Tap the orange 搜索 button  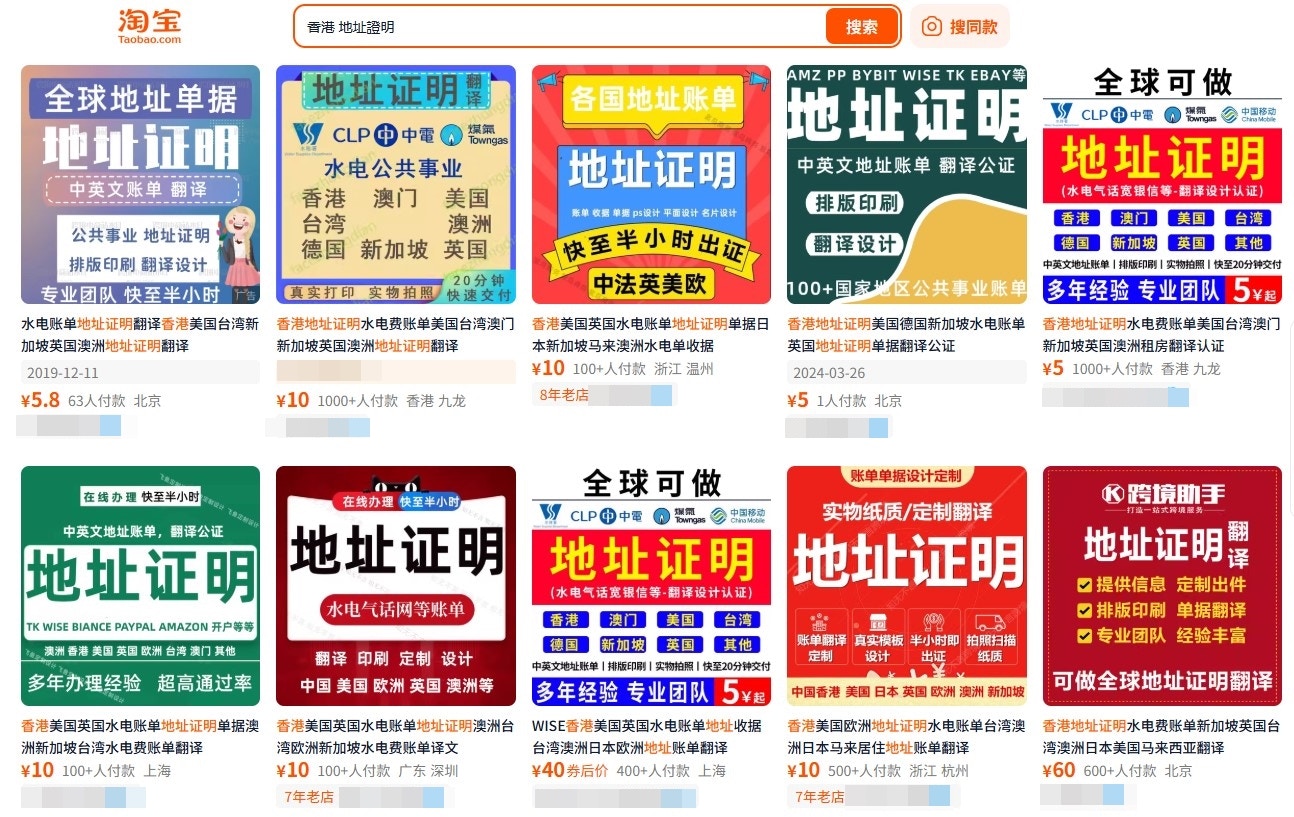[x=861, y=27]
